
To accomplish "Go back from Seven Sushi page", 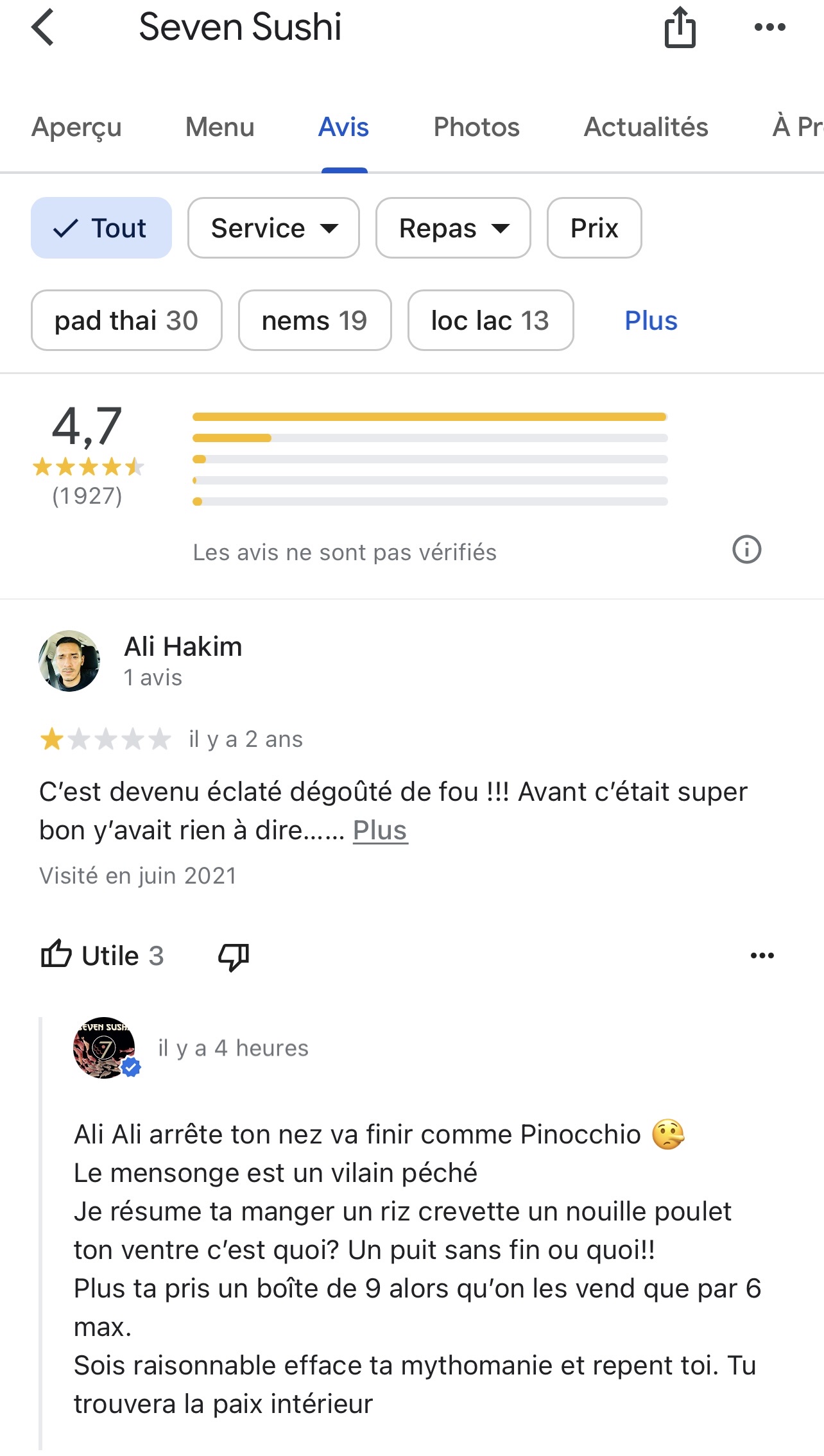I will pos(43,28).
